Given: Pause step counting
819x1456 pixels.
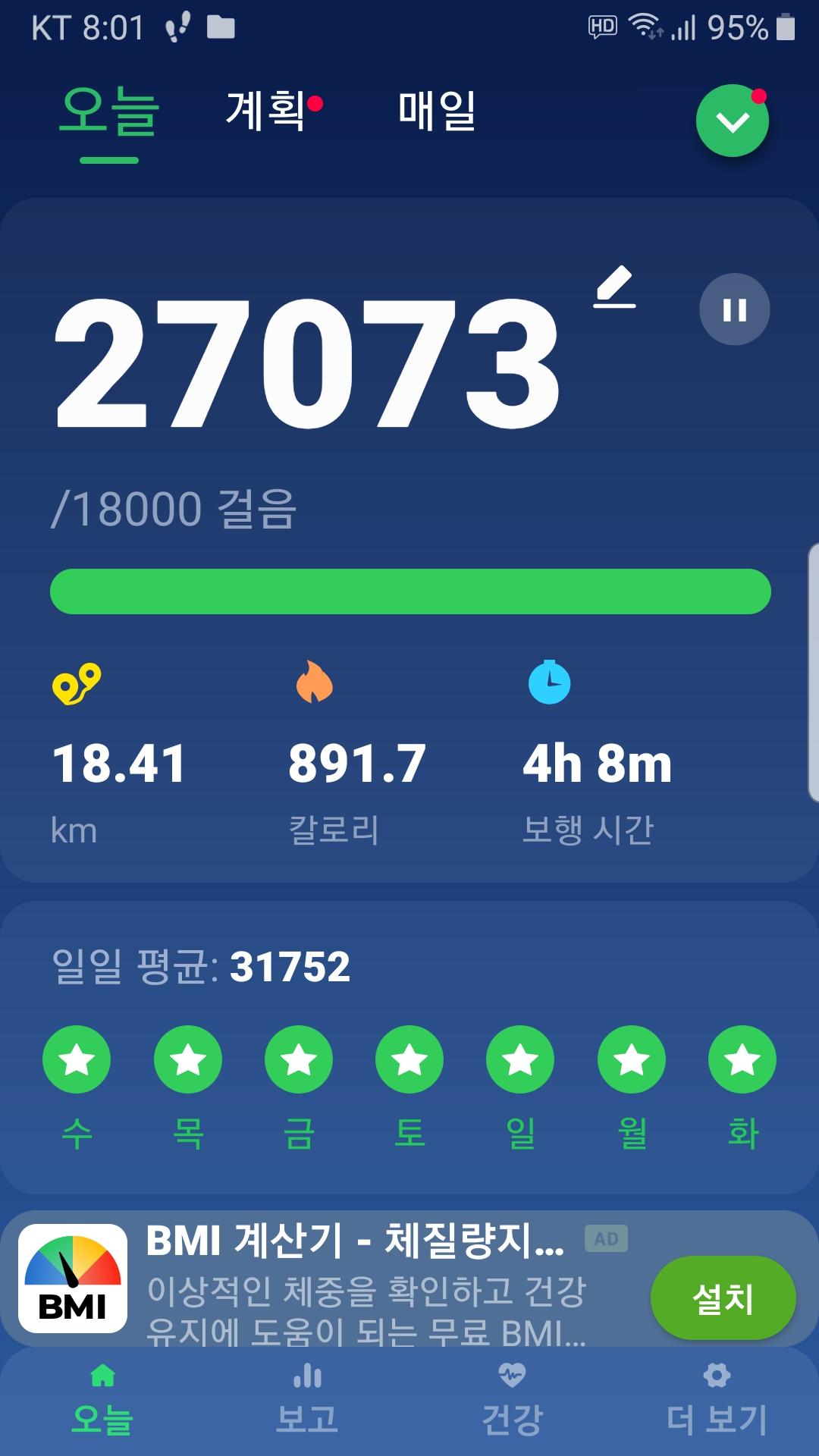Looking at the screenshot, I should coord(734,309).
